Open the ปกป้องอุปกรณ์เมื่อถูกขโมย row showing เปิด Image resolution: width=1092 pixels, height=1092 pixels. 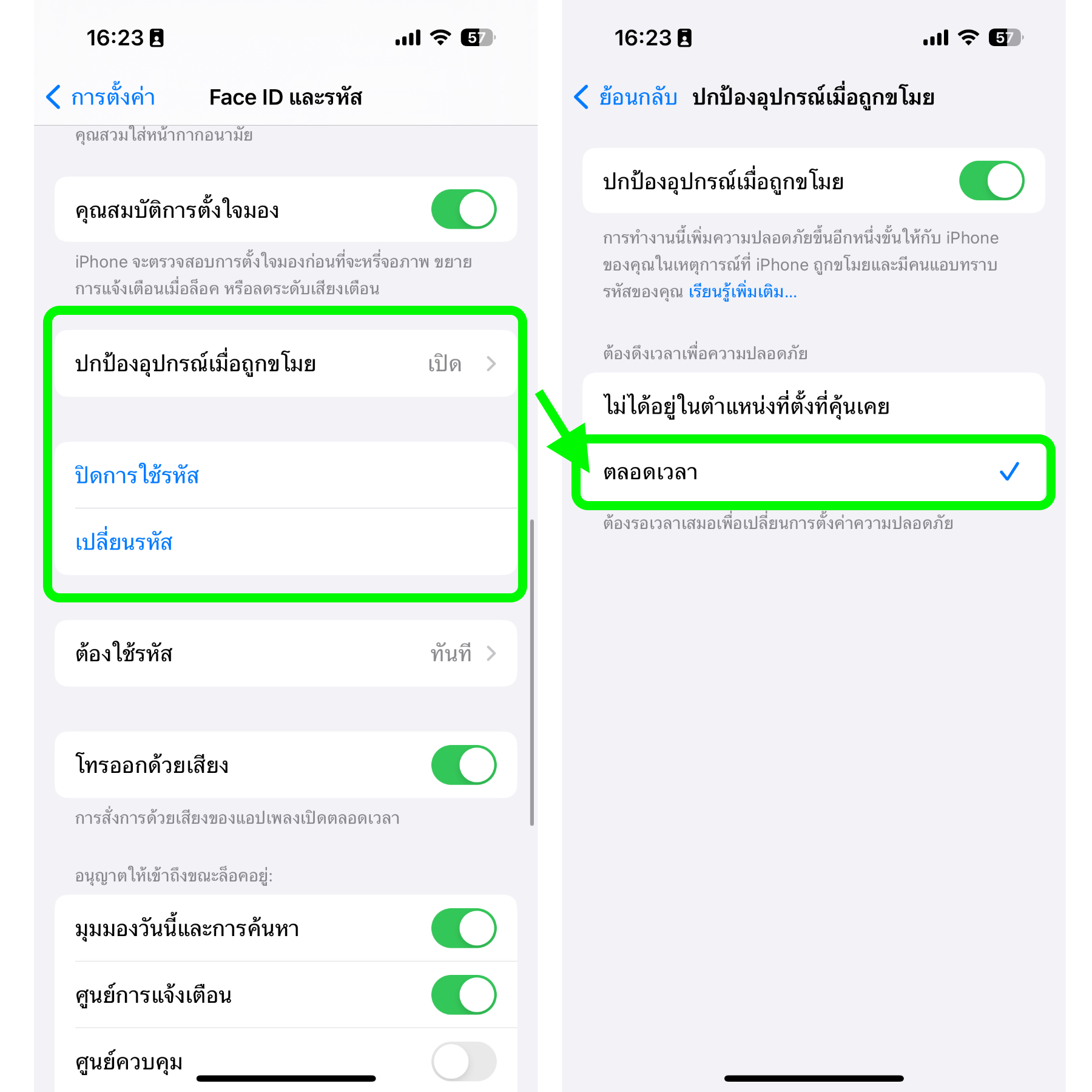(285, 364)
